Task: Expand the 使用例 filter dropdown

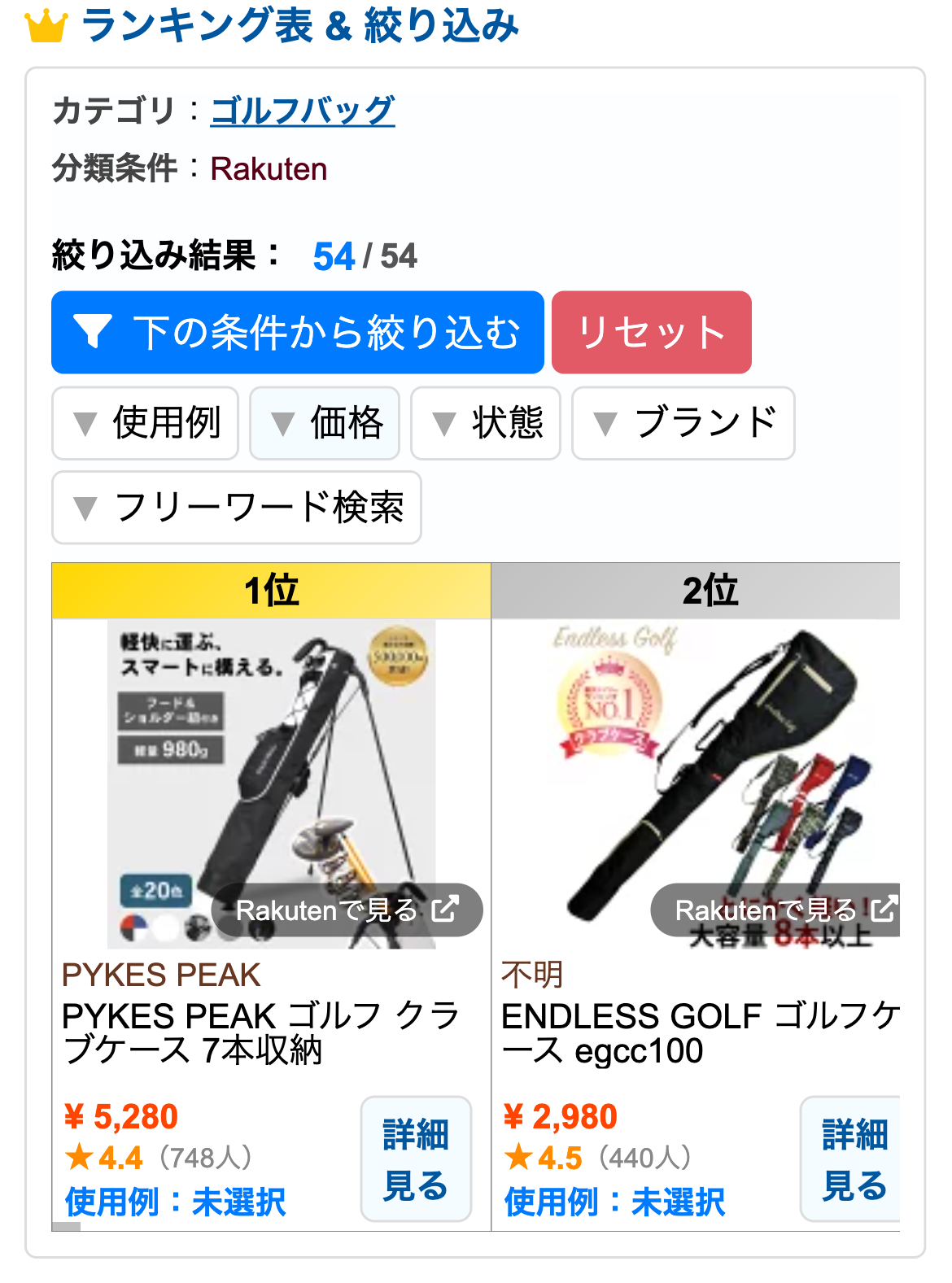Action: (x=145, y=423)
